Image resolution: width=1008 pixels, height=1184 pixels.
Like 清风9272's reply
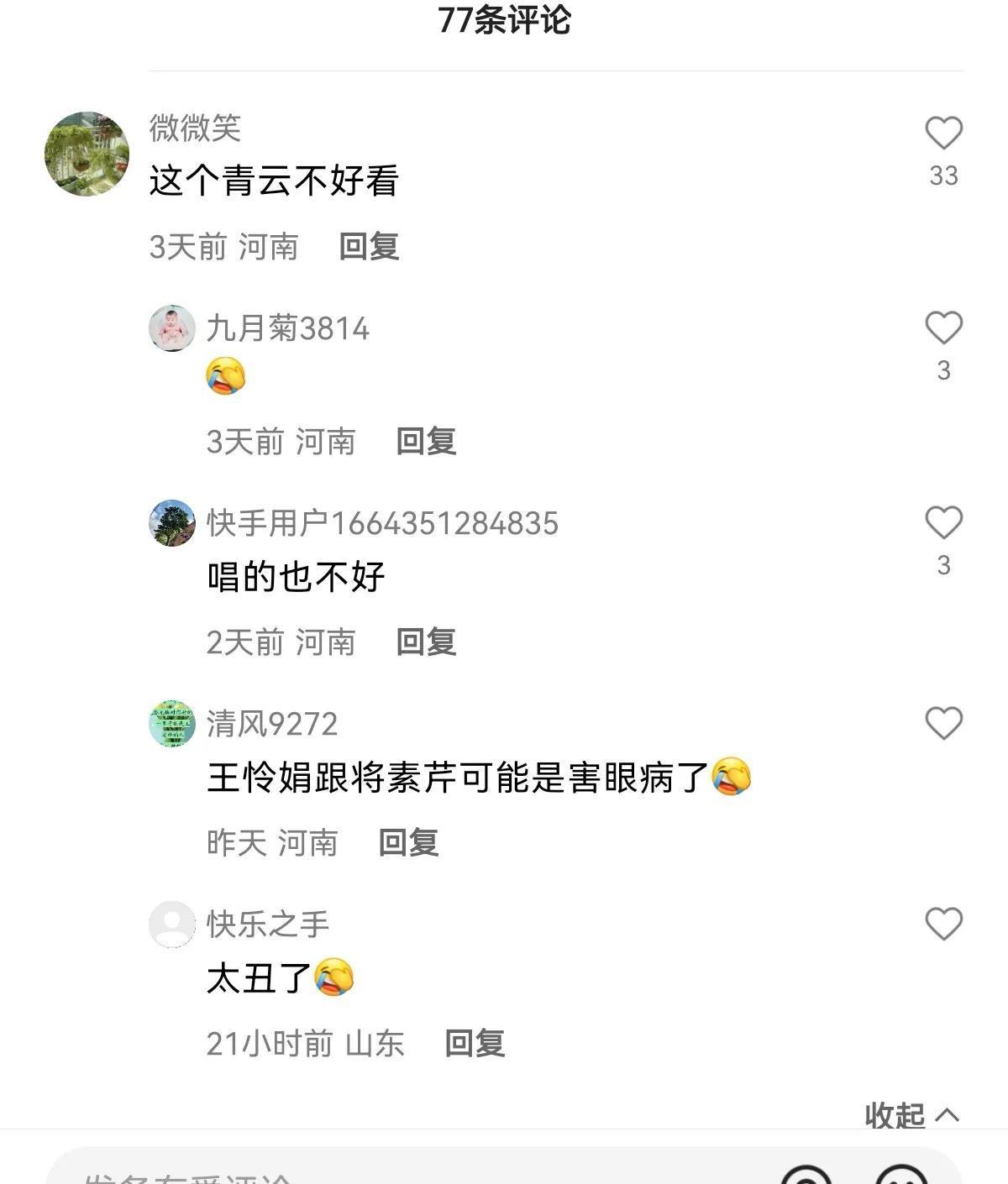[x=943, y=724]
